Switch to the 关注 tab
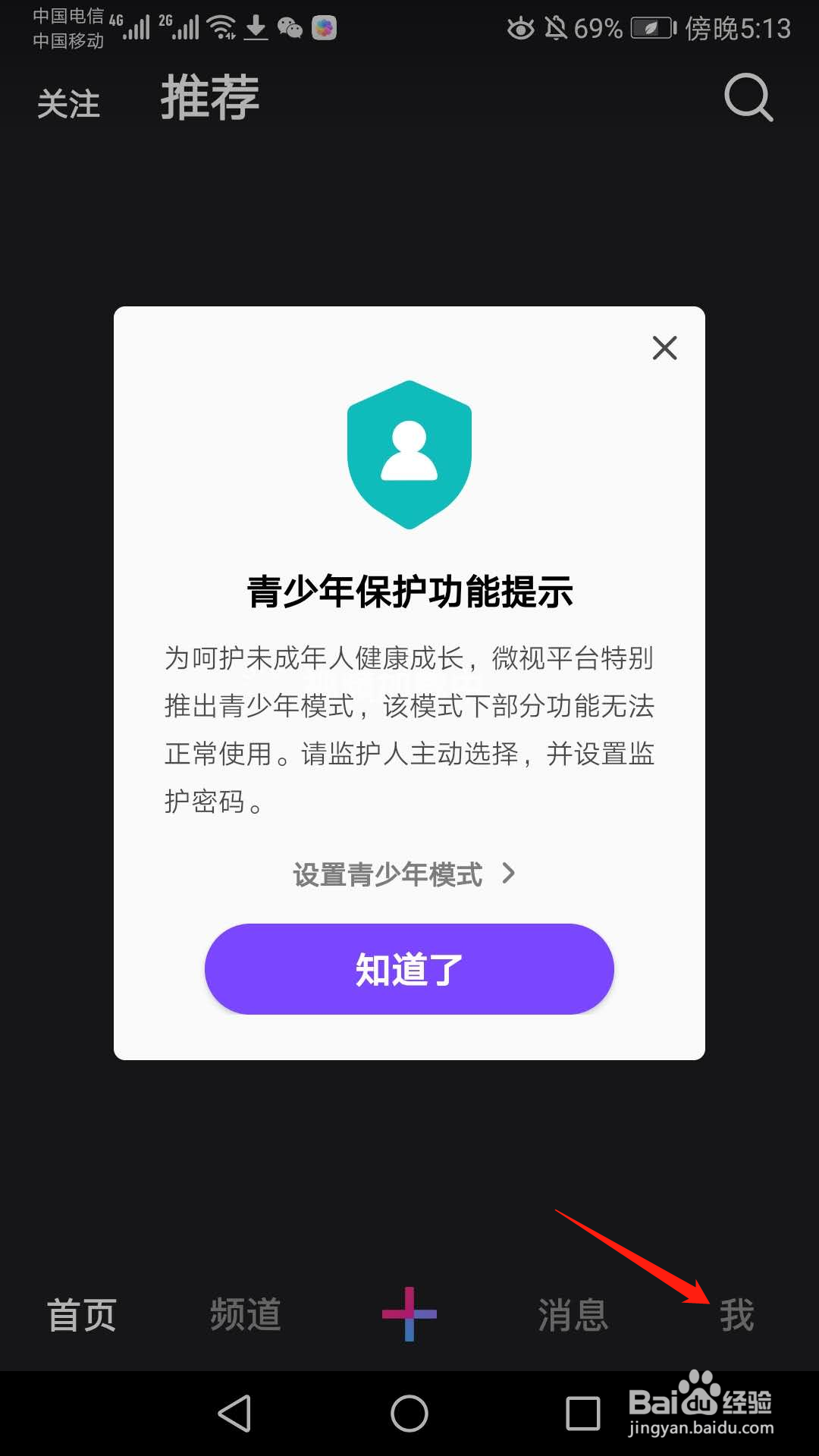This screenshot has height=1456, width=819. click(x=68, y=102)
